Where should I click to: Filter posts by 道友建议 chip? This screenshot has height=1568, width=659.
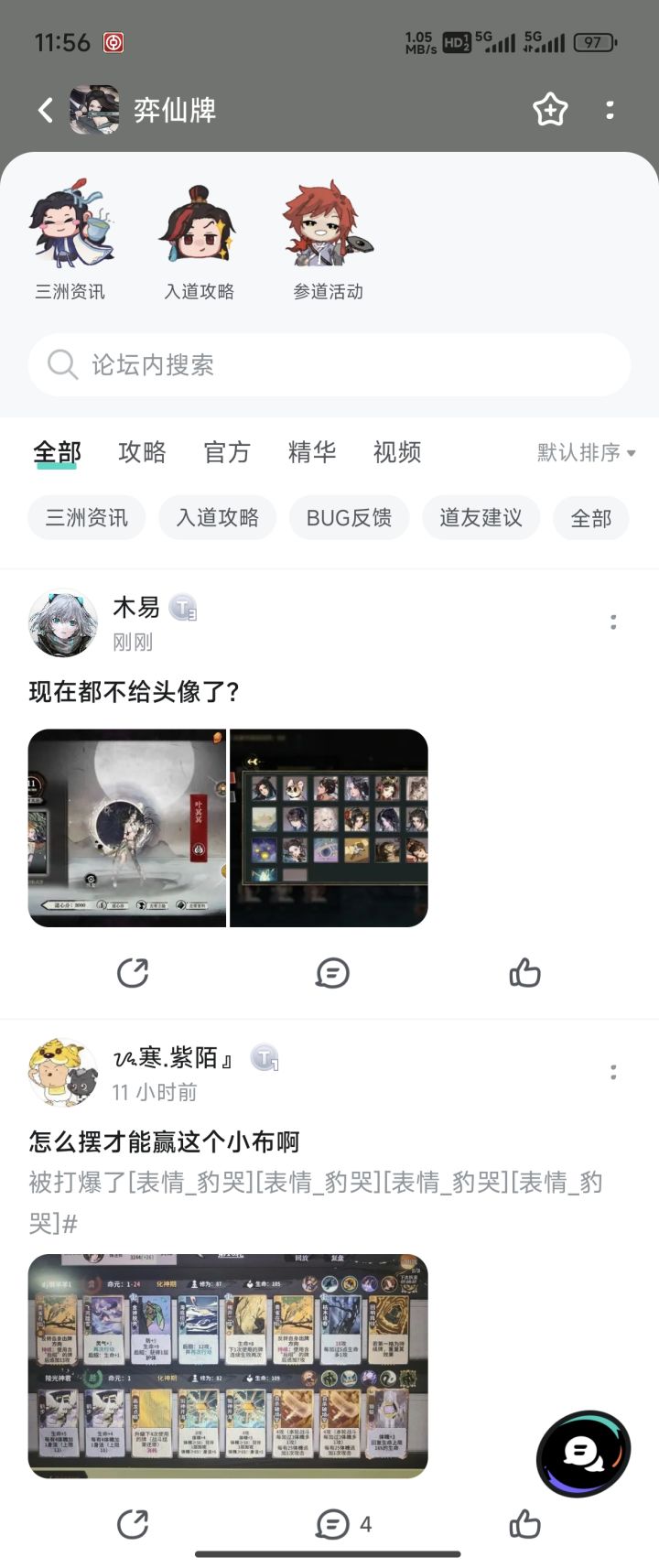tap(481, 518)
